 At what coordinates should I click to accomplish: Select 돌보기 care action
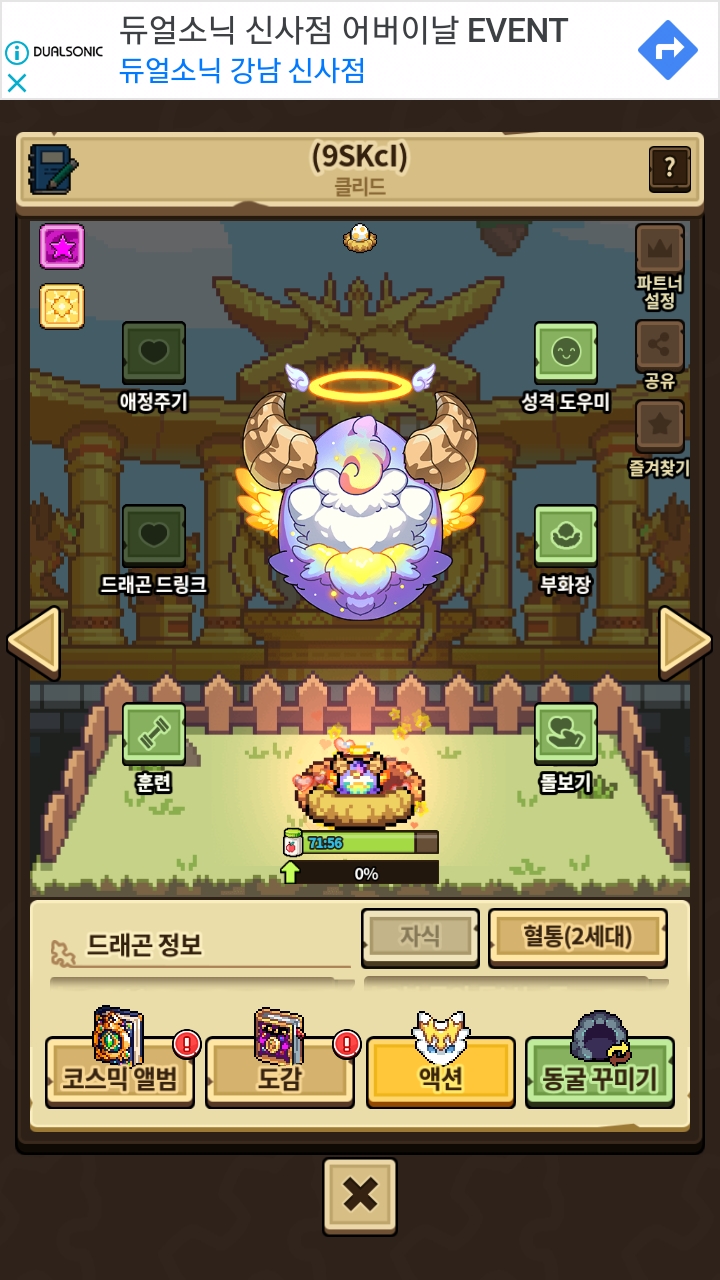pyautogui.click(x=566, y=748)
